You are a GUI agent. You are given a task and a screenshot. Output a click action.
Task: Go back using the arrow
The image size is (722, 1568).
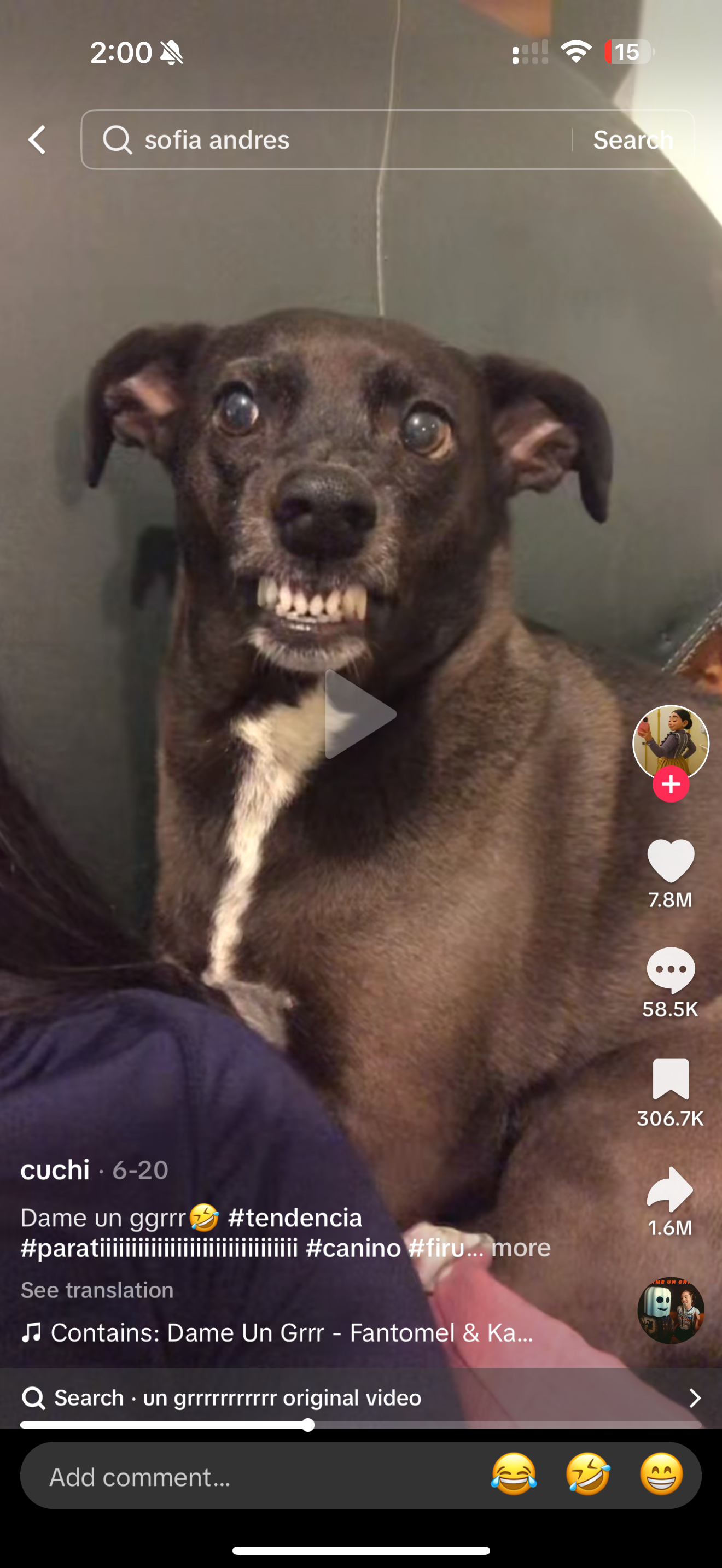click(x=38, y=140)
